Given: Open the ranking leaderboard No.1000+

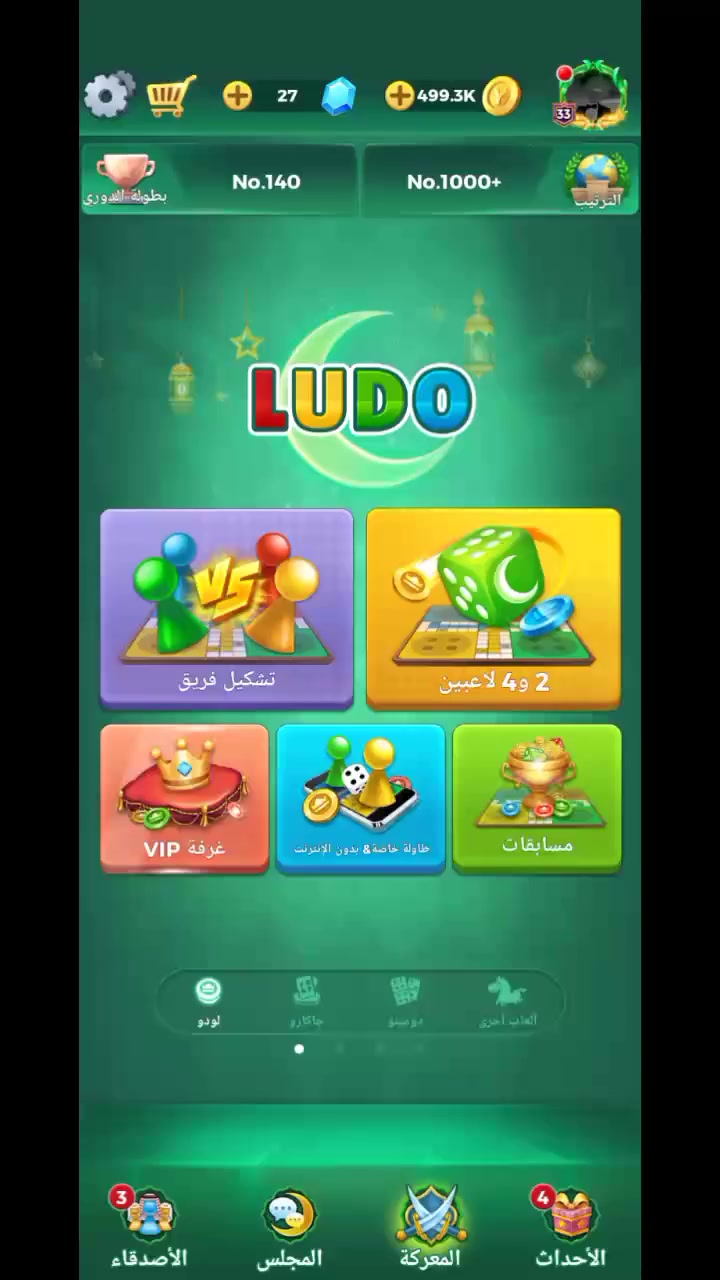Looking at the screenshot, I should pos(500,181).
